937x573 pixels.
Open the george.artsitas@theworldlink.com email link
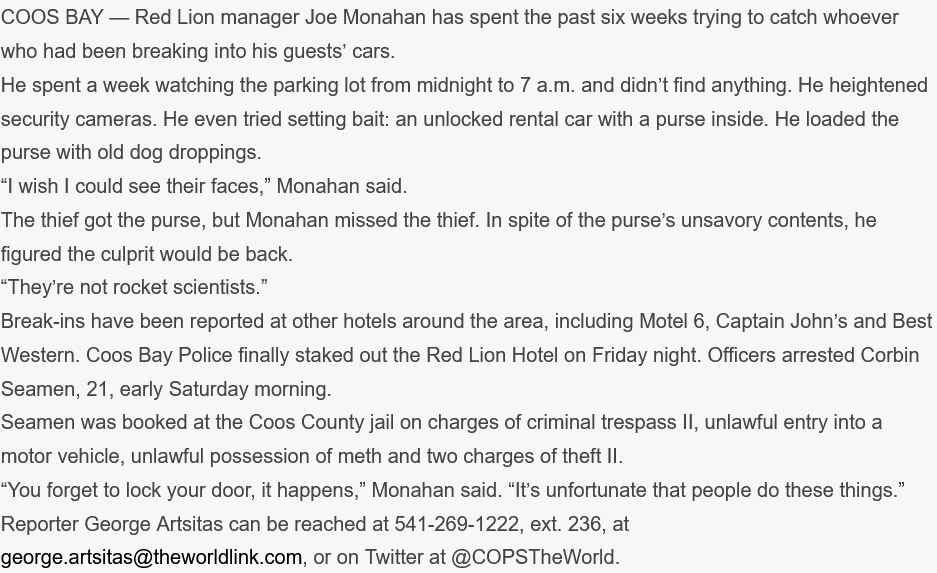coord(151,557)
